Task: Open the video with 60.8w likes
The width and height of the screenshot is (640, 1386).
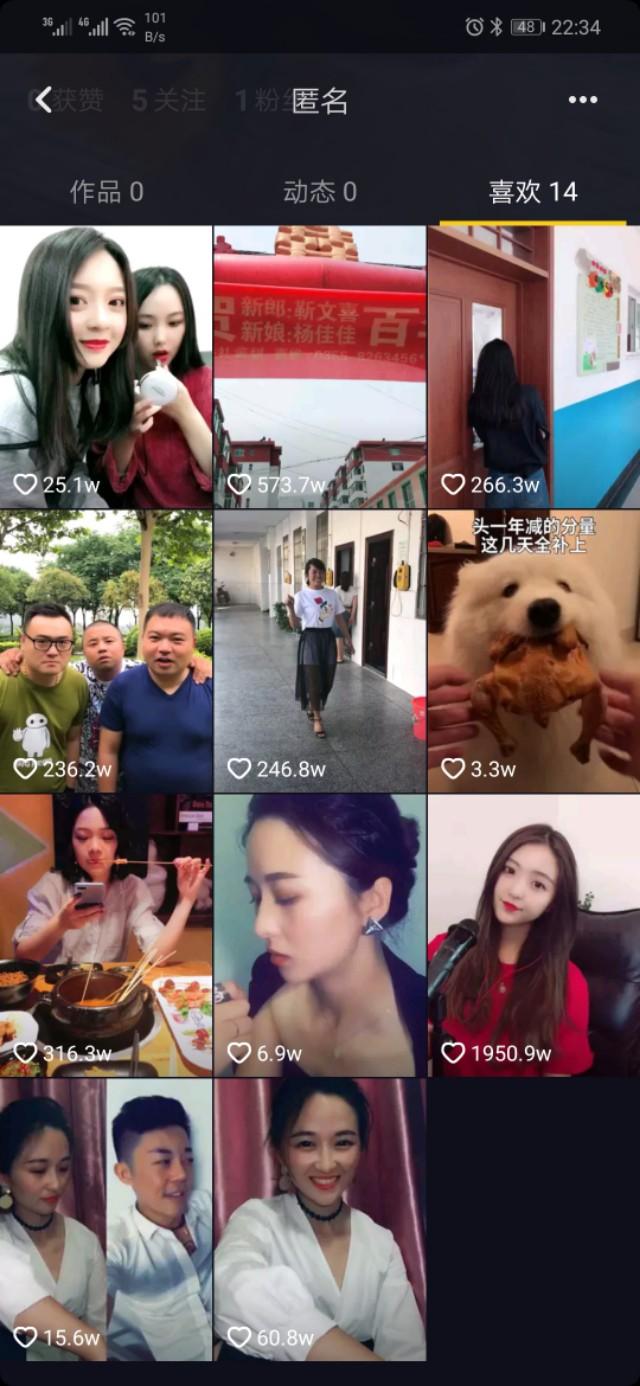Action: (x=320, y=1219)
